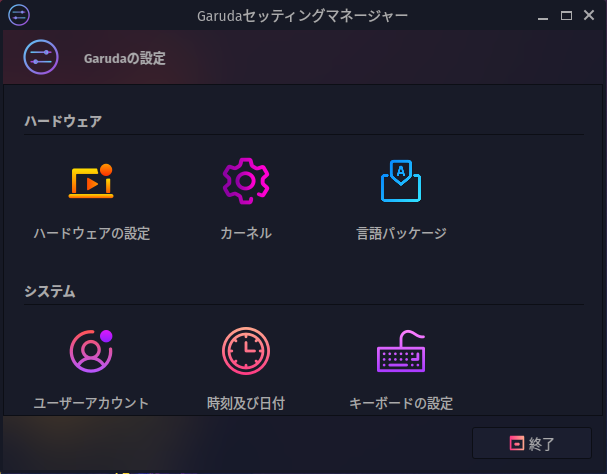Open the カーネル kernel settings
The width and height of the screenshot is (607, 474).
pos(246,184)
